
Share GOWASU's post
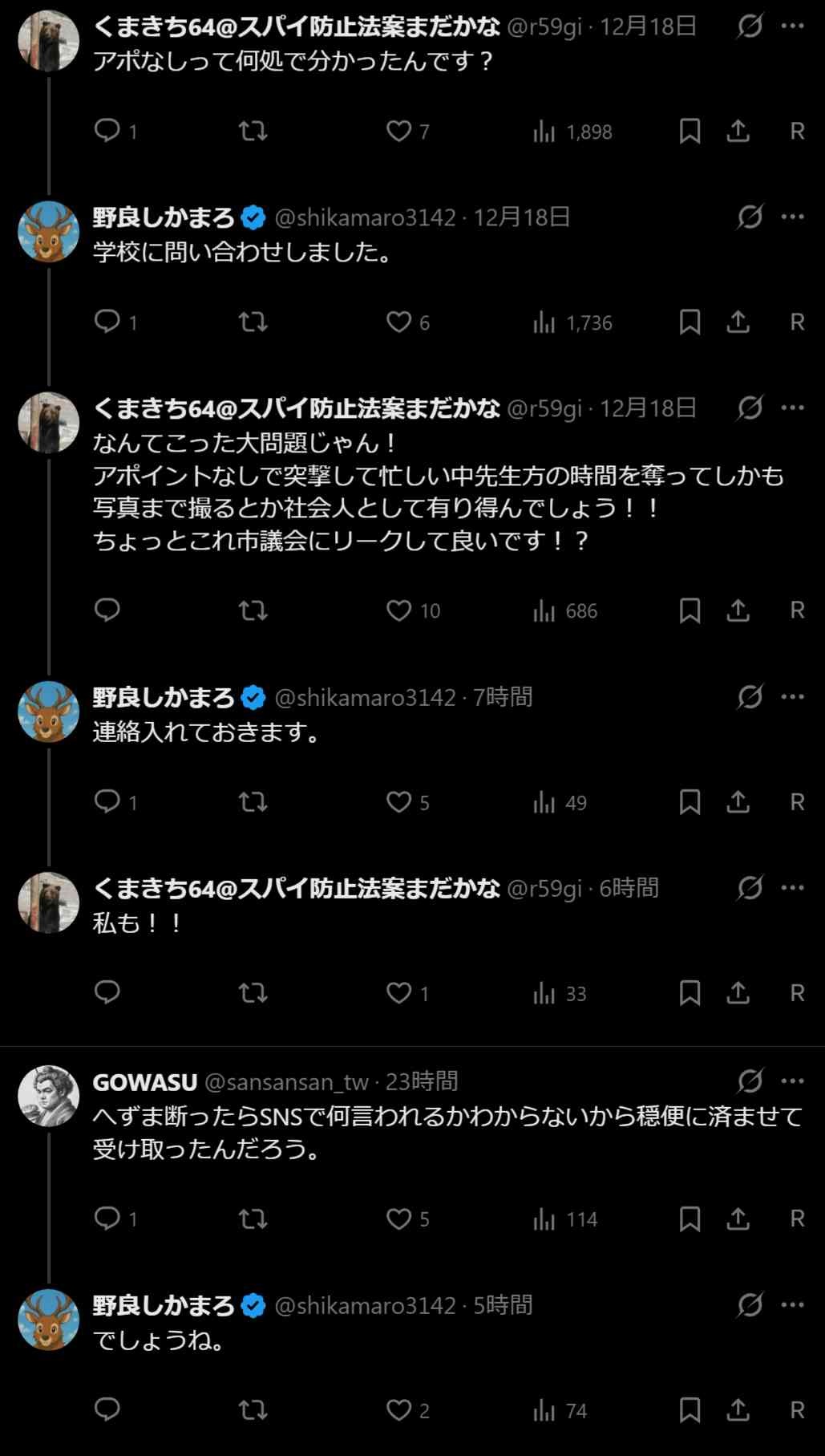(x=738, y=1219)
